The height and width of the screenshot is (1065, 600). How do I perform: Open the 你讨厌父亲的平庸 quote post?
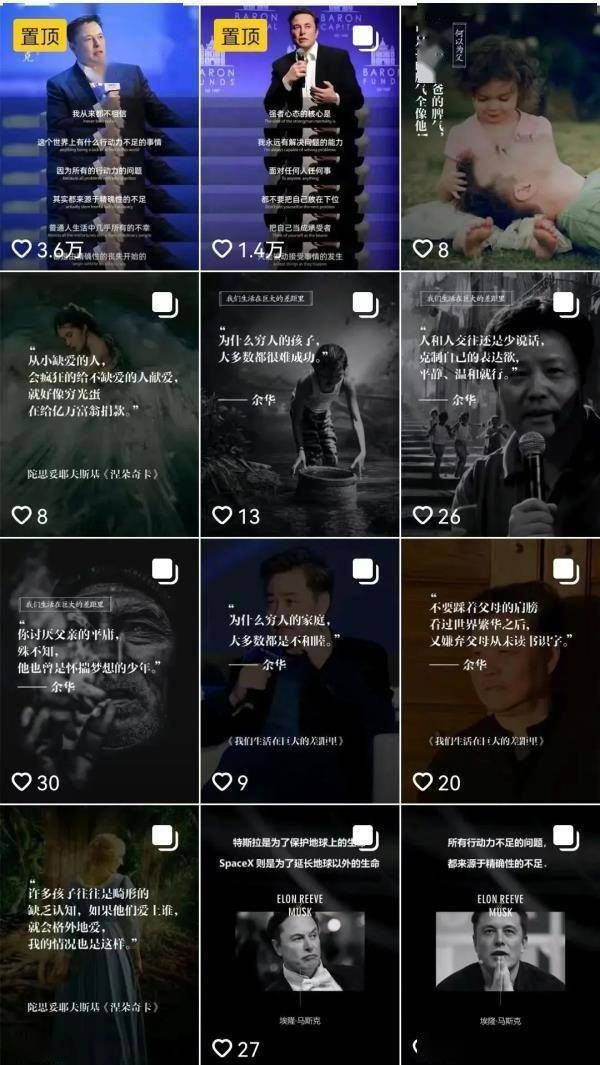click(x=99, y=670)
